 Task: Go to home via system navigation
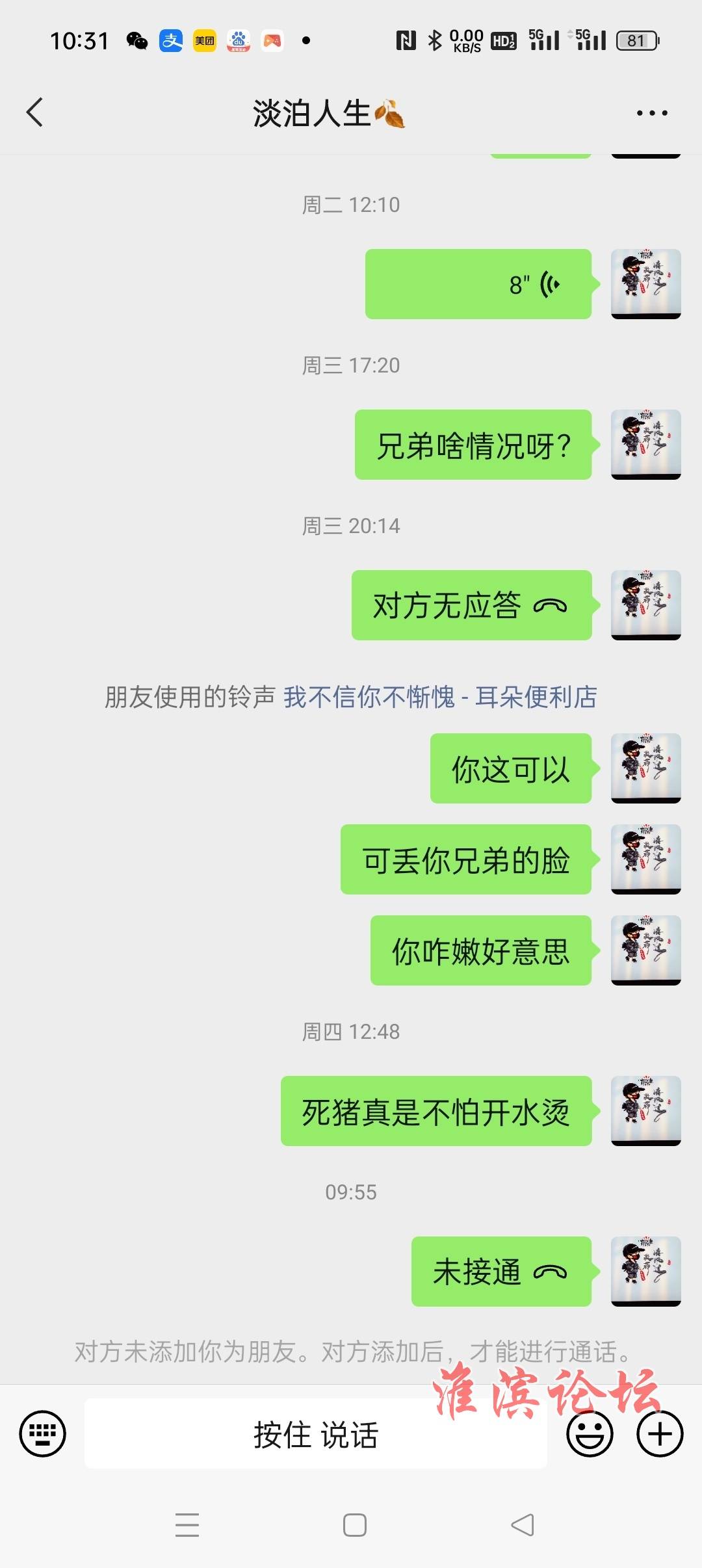point(354,1524)
